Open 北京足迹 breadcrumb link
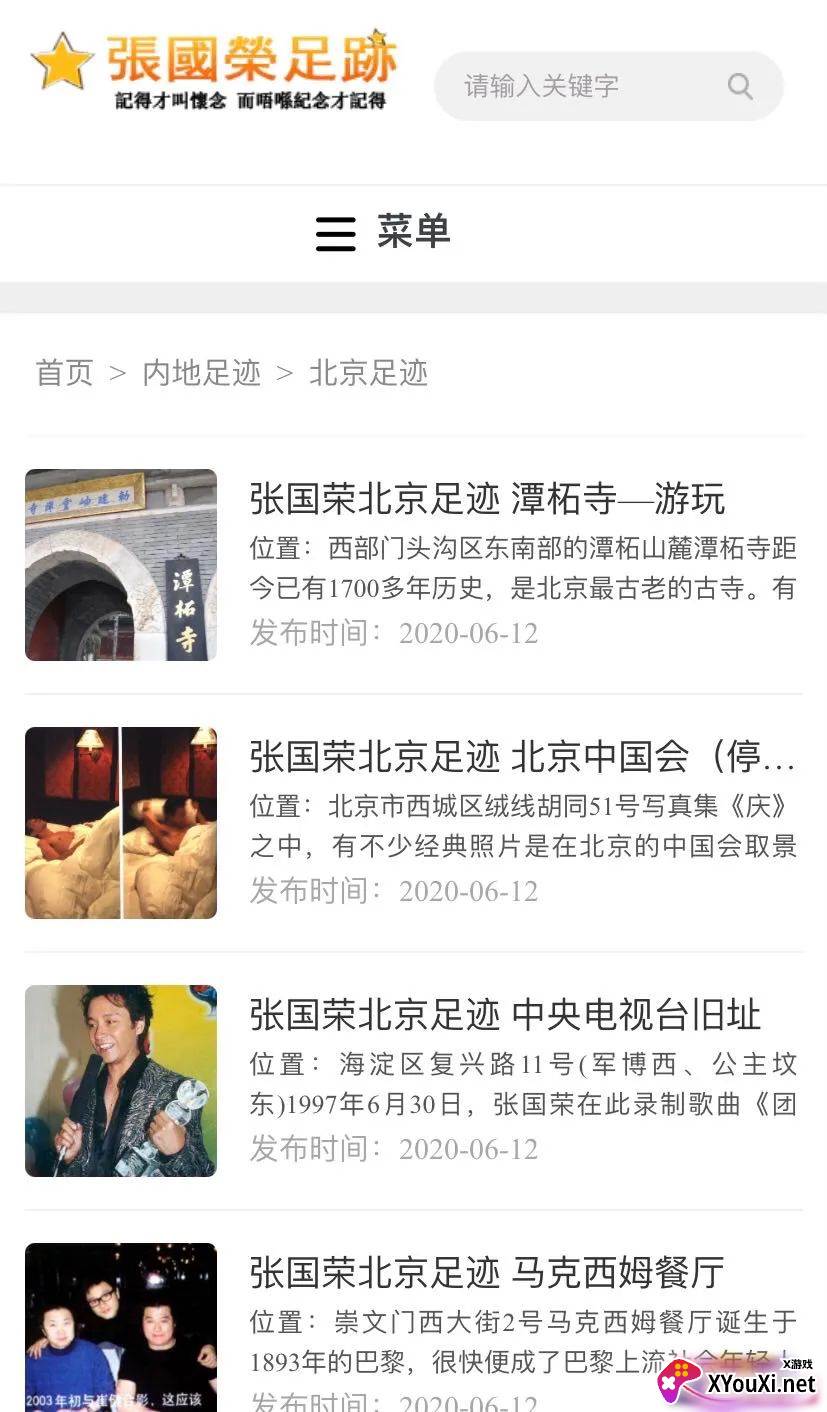 point(368,373)
